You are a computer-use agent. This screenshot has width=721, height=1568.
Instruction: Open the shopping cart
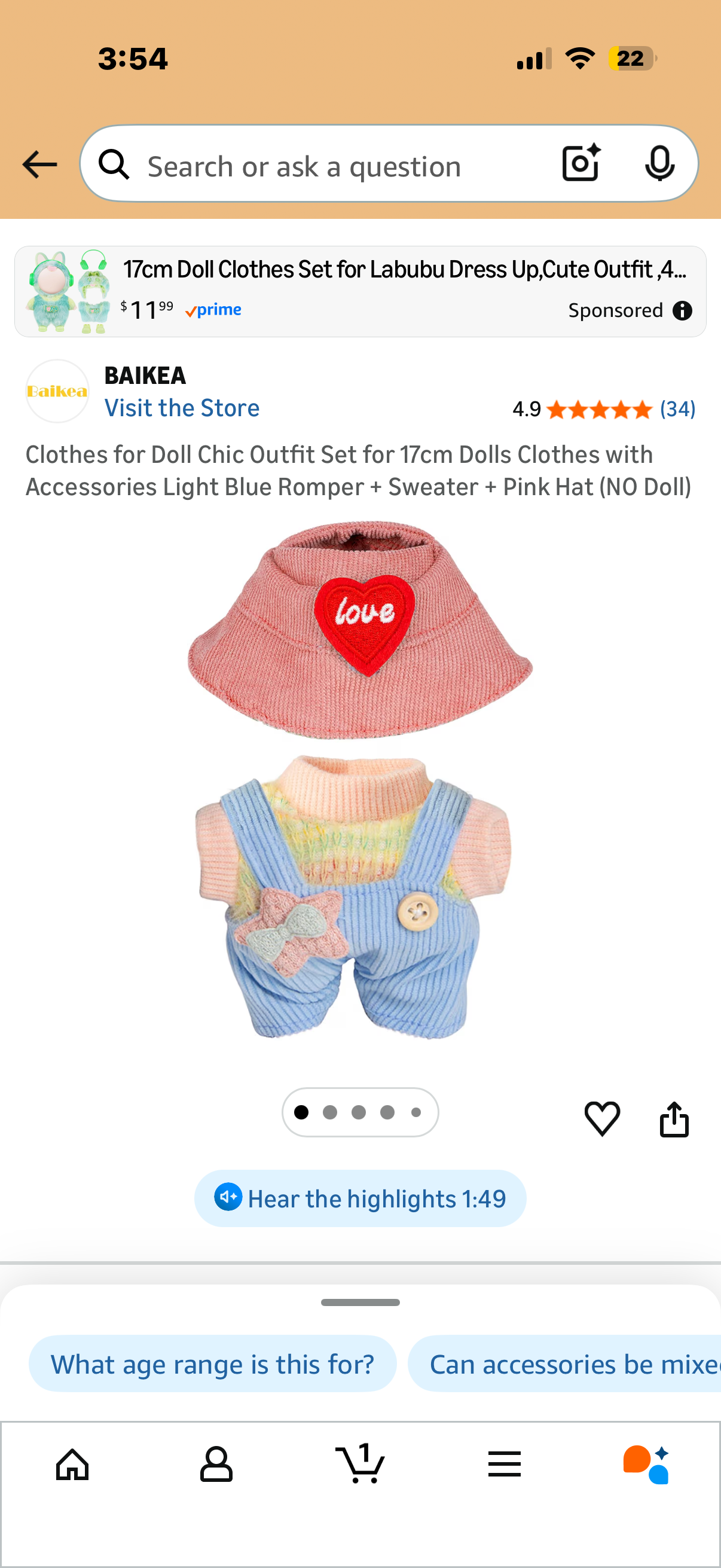360,1464
